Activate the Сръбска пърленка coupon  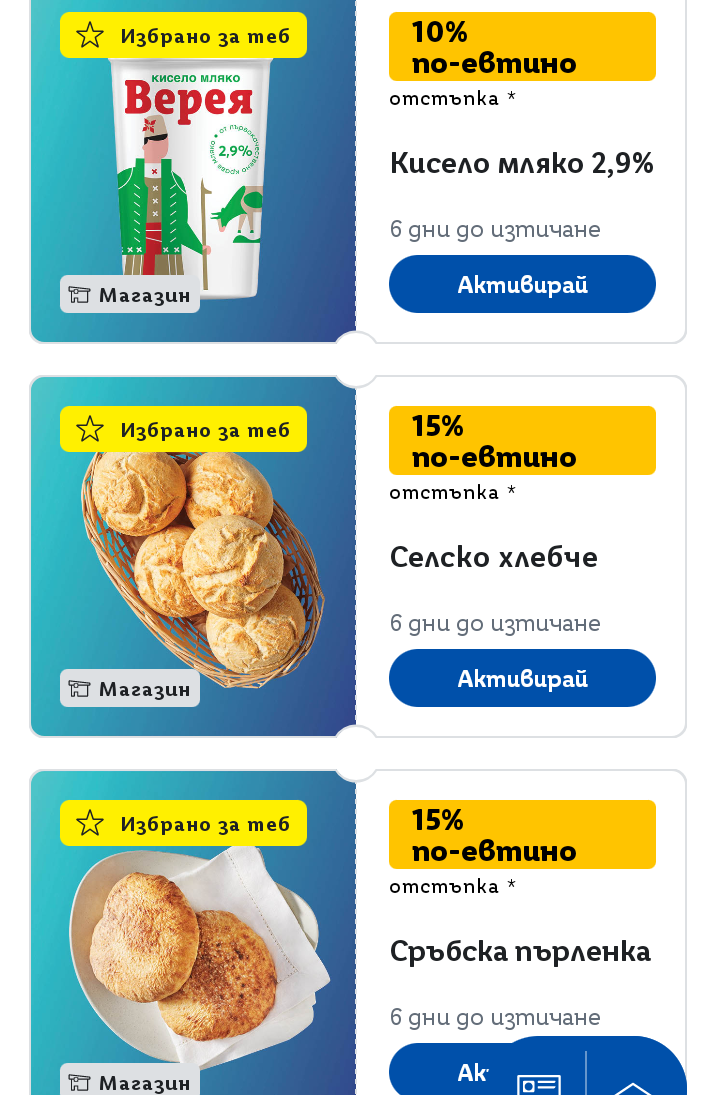tap(450, 1071)
